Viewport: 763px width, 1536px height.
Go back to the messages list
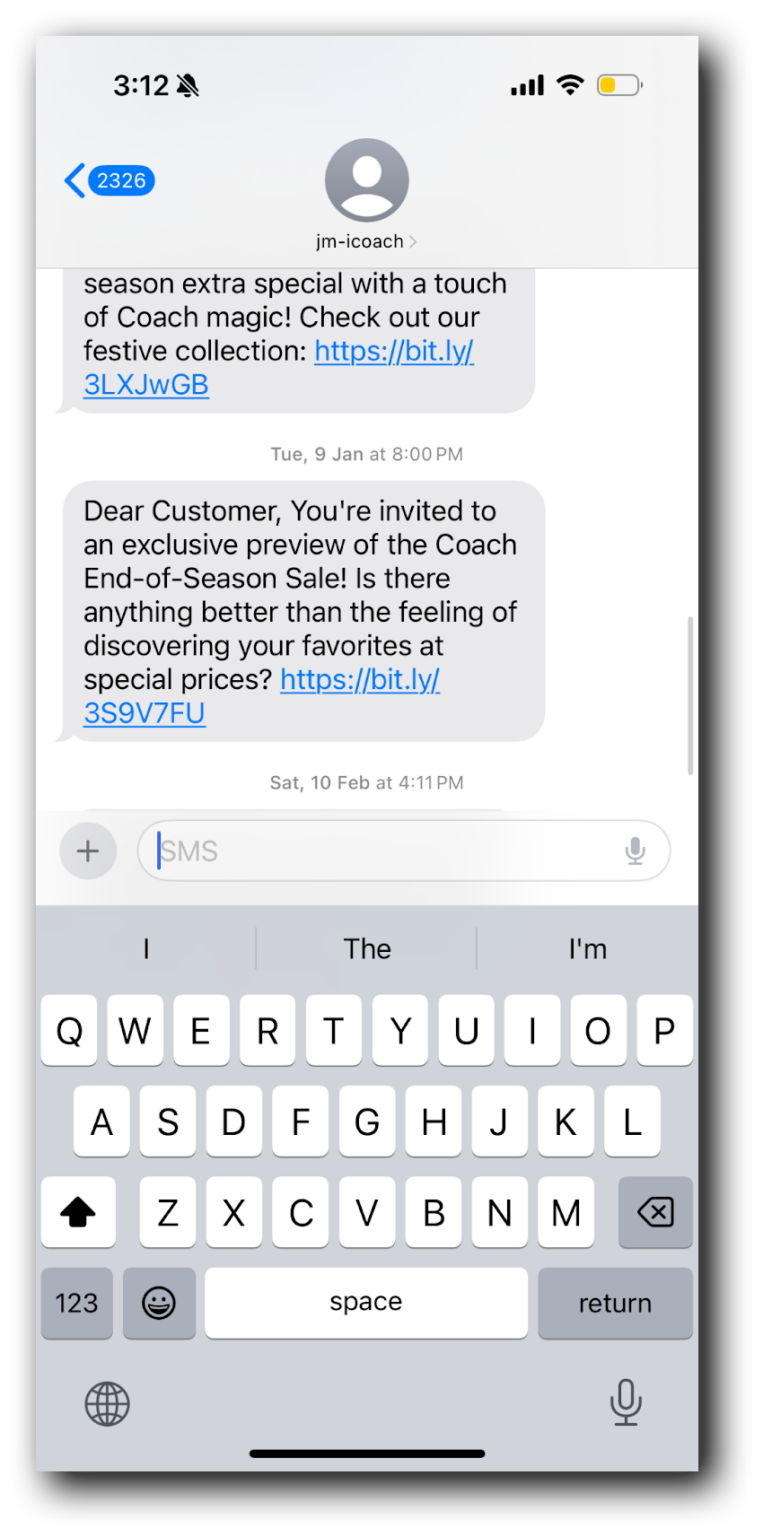coord(107,181)
